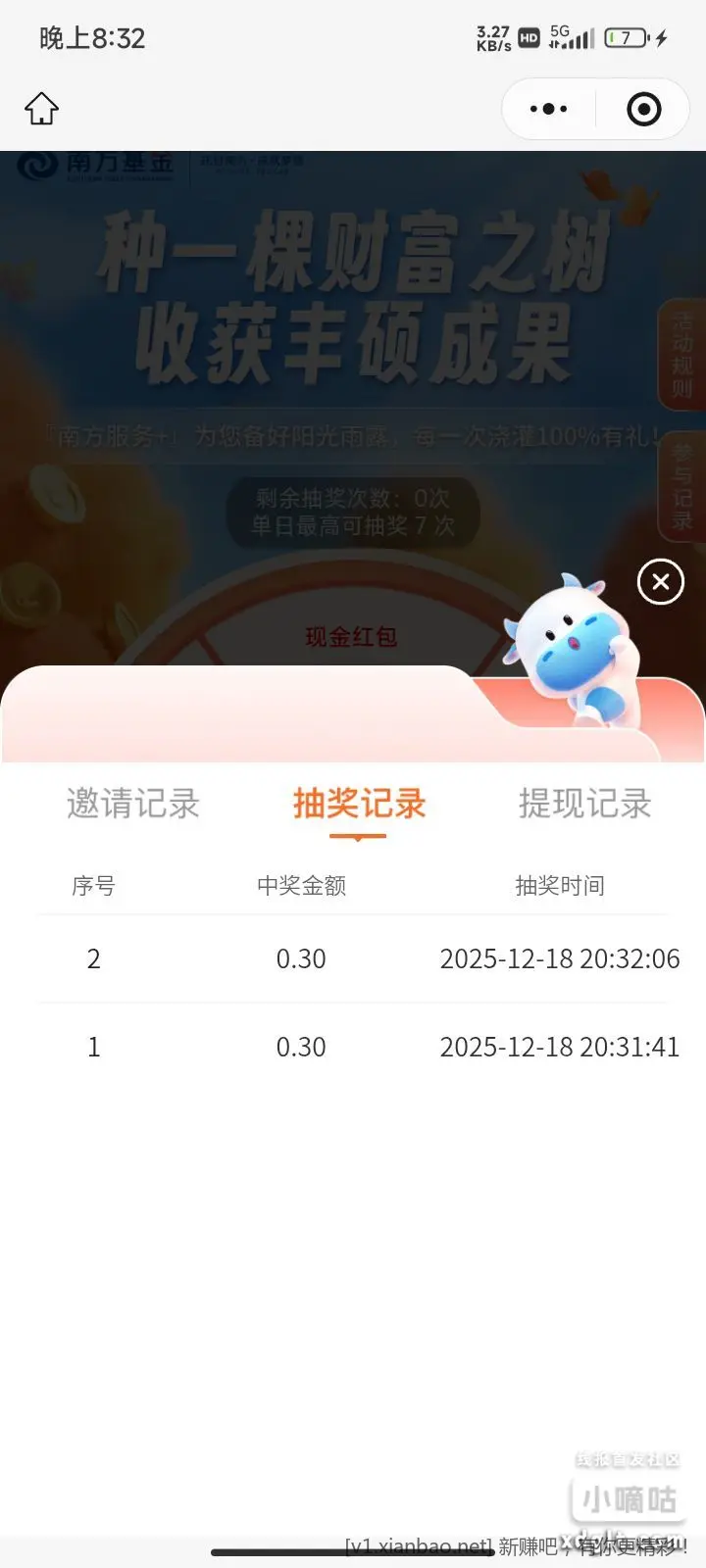
Task: Switch to the 邀请记录 tab
Action: tap(133, 804)
